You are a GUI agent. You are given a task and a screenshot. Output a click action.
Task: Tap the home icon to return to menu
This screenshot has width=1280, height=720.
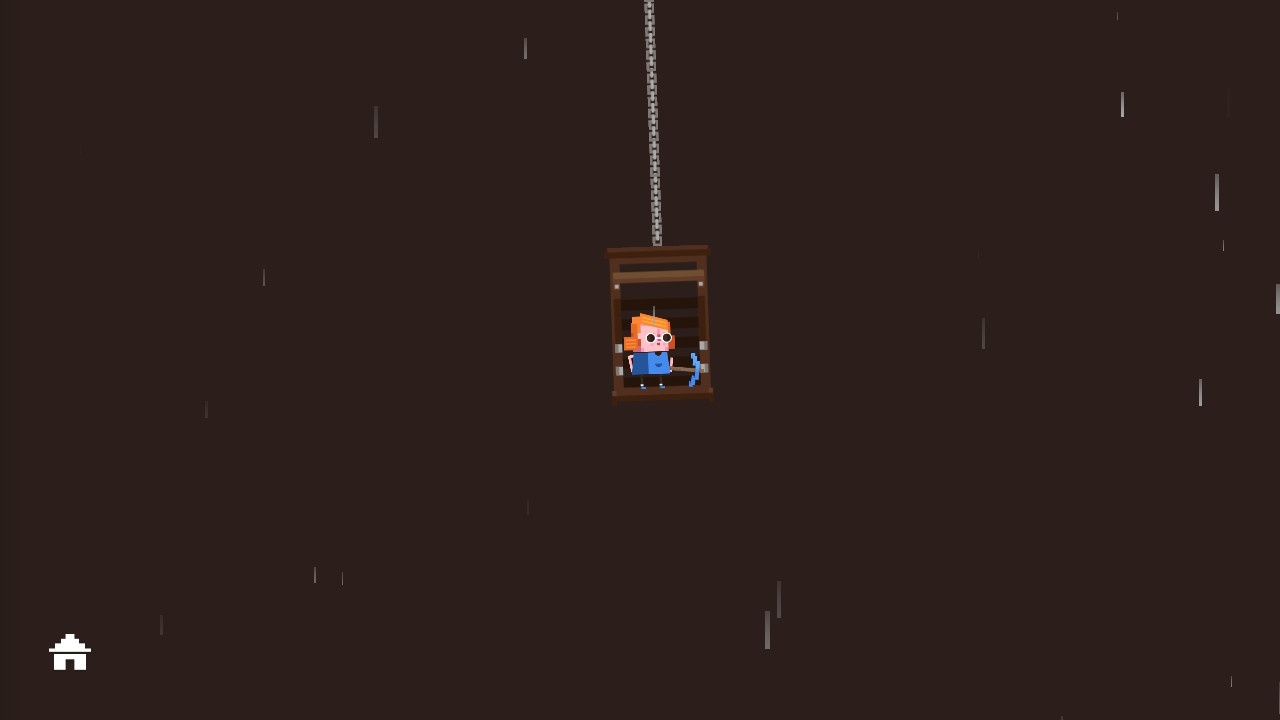coord(70,653)
